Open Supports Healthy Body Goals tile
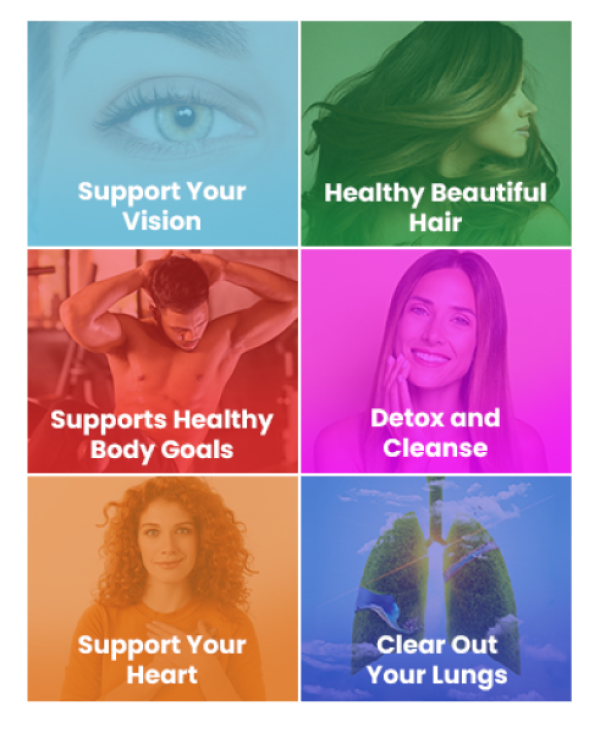The height and width of the screenshot is (733, 600). [x=162, y=361]
